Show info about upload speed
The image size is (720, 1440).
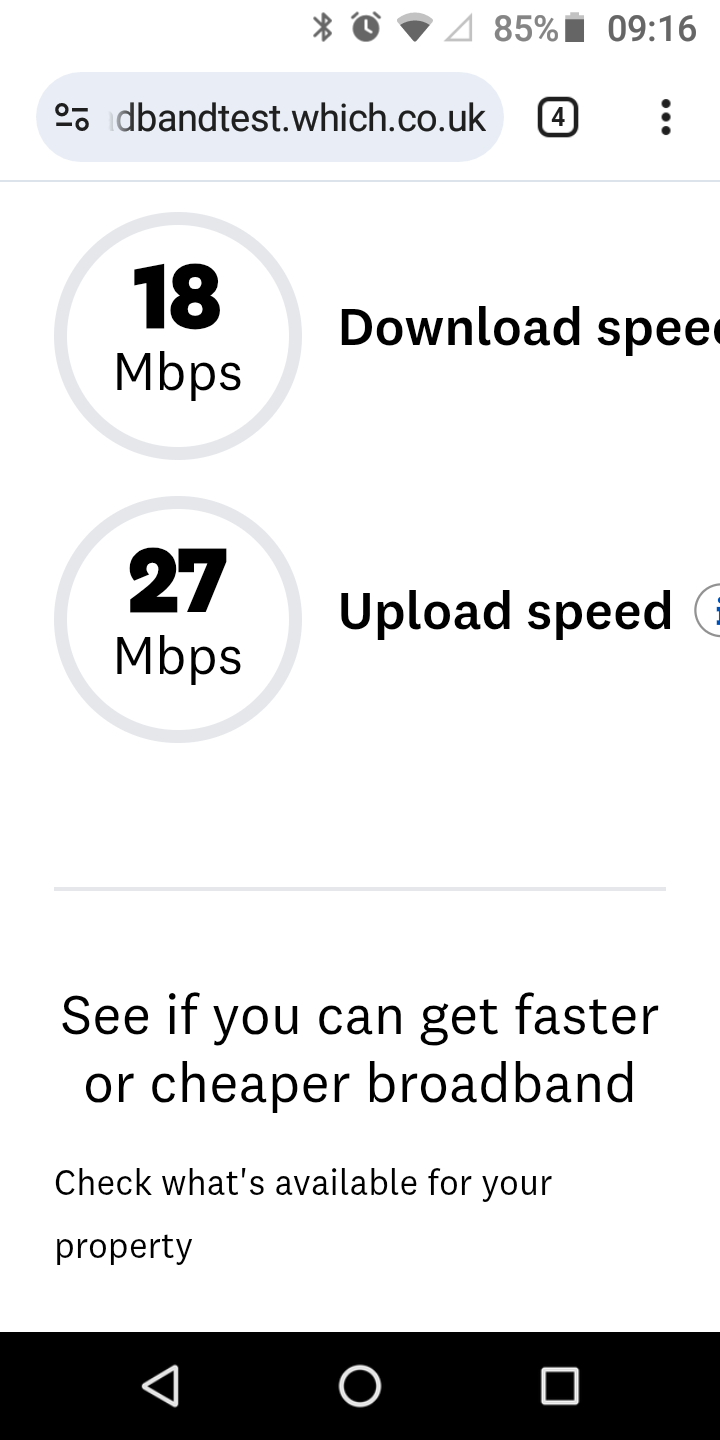tap(709, 611)
